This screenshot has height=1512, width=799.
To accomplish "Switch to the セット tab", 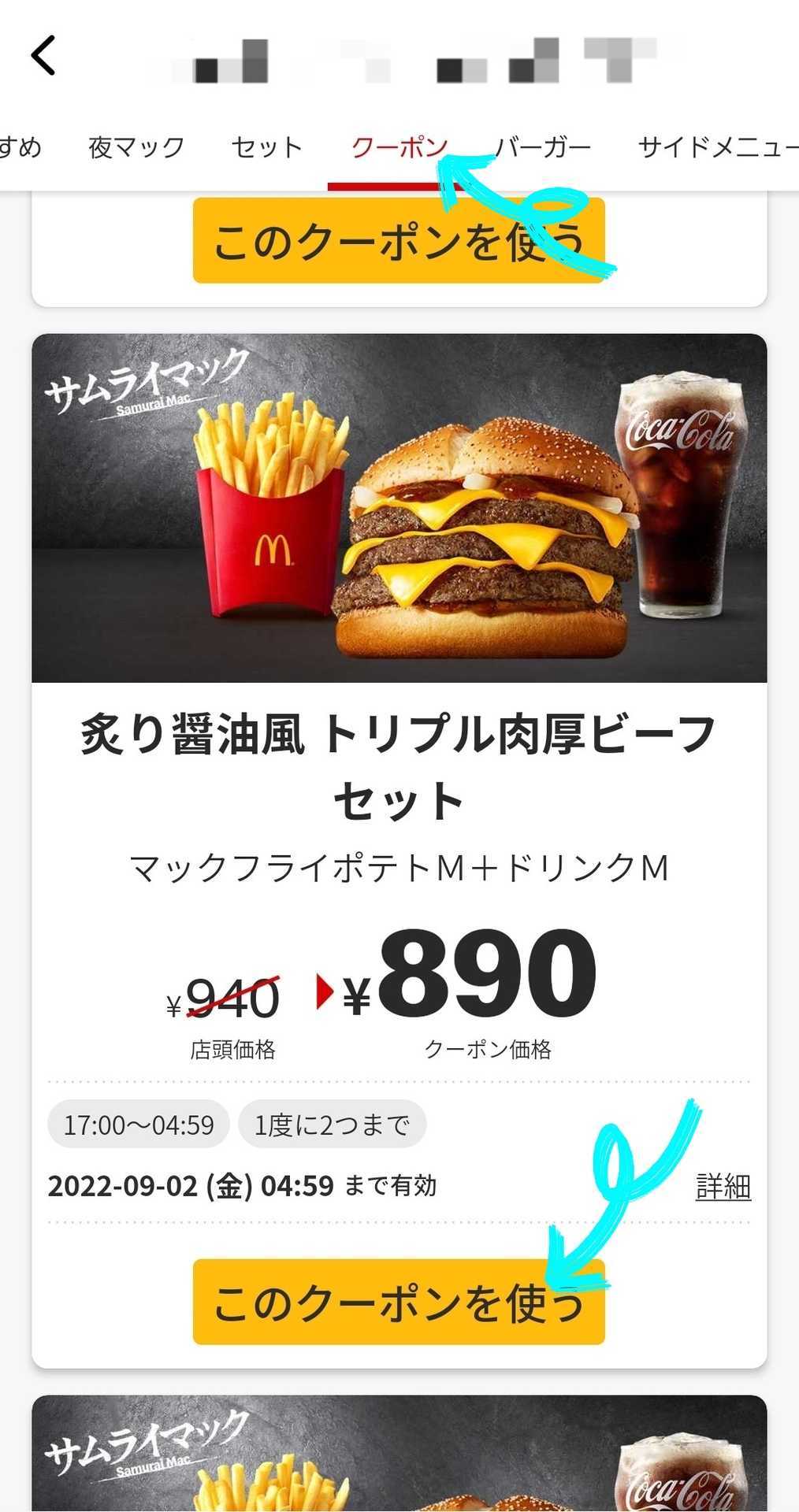I will [x=266, y=147].
